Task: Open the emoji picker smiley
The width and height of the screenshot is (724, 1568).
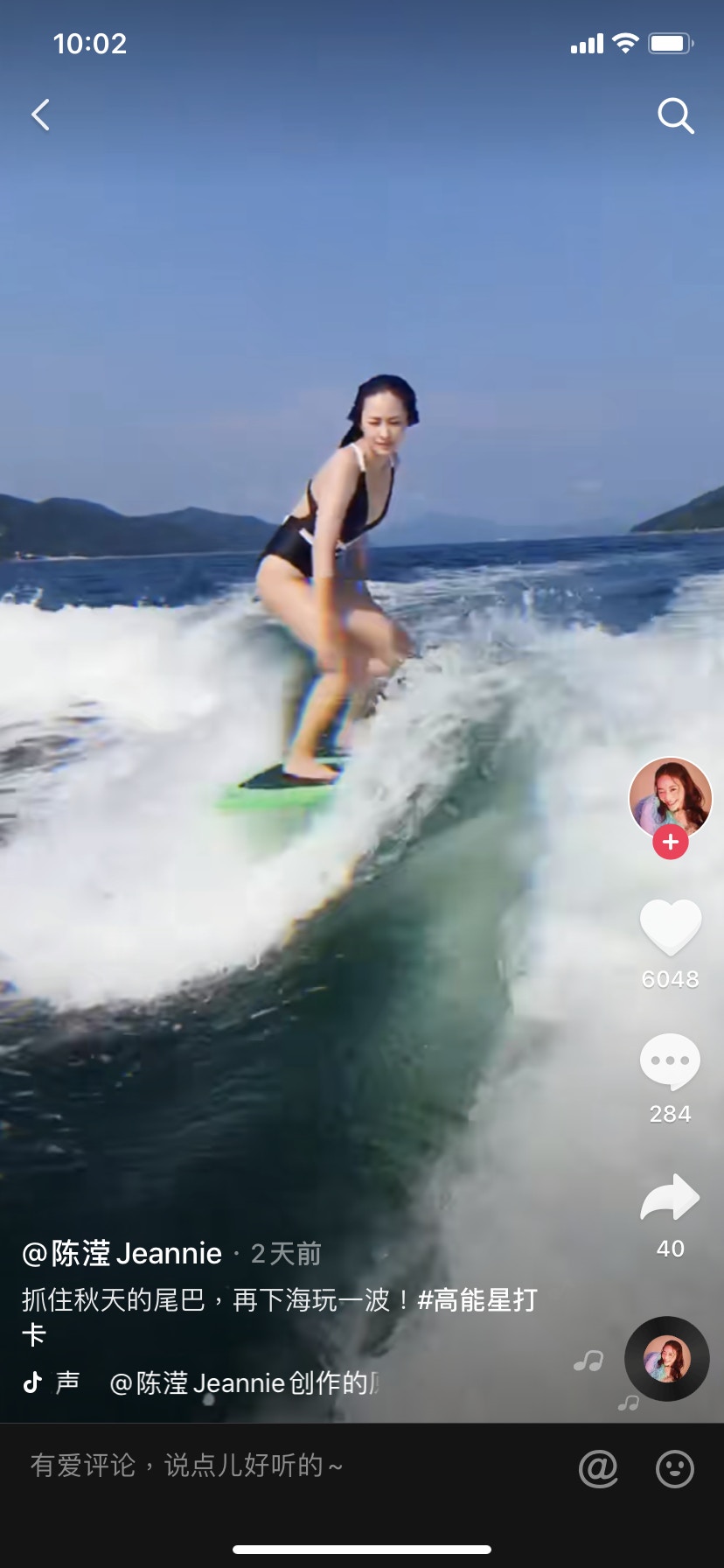Action: 674,1468
